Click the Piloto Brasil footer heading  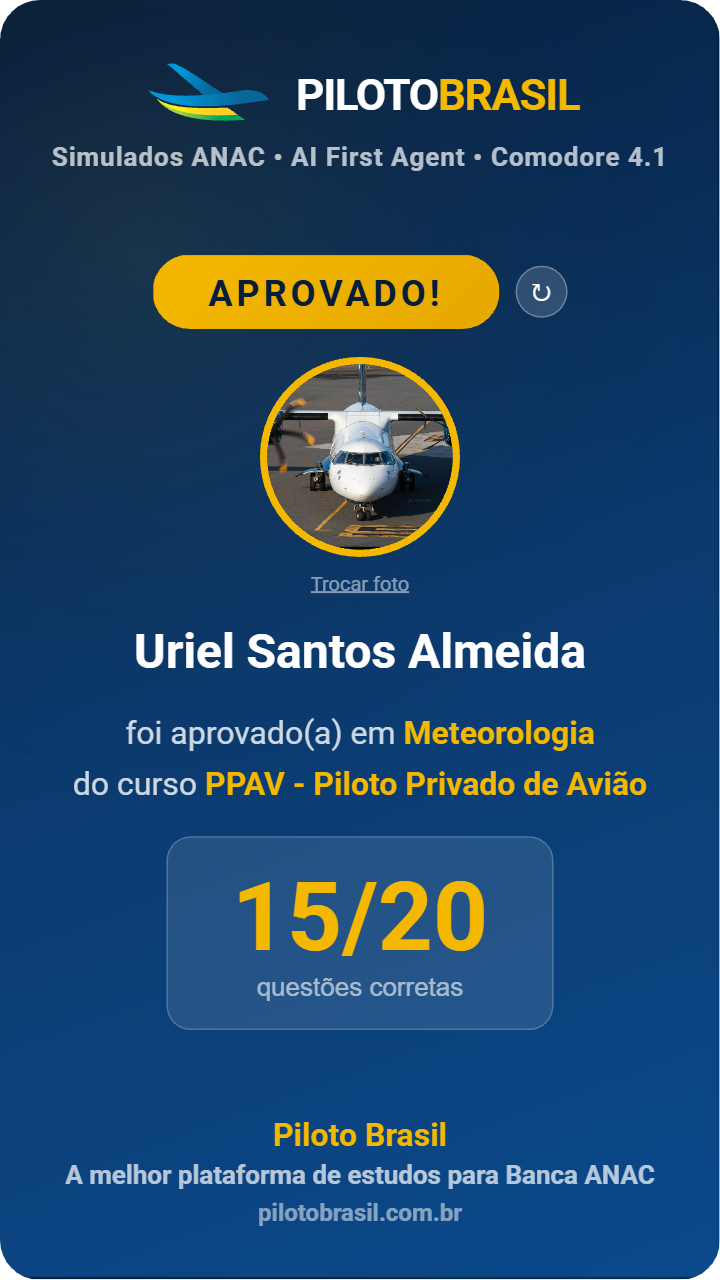360,1135
